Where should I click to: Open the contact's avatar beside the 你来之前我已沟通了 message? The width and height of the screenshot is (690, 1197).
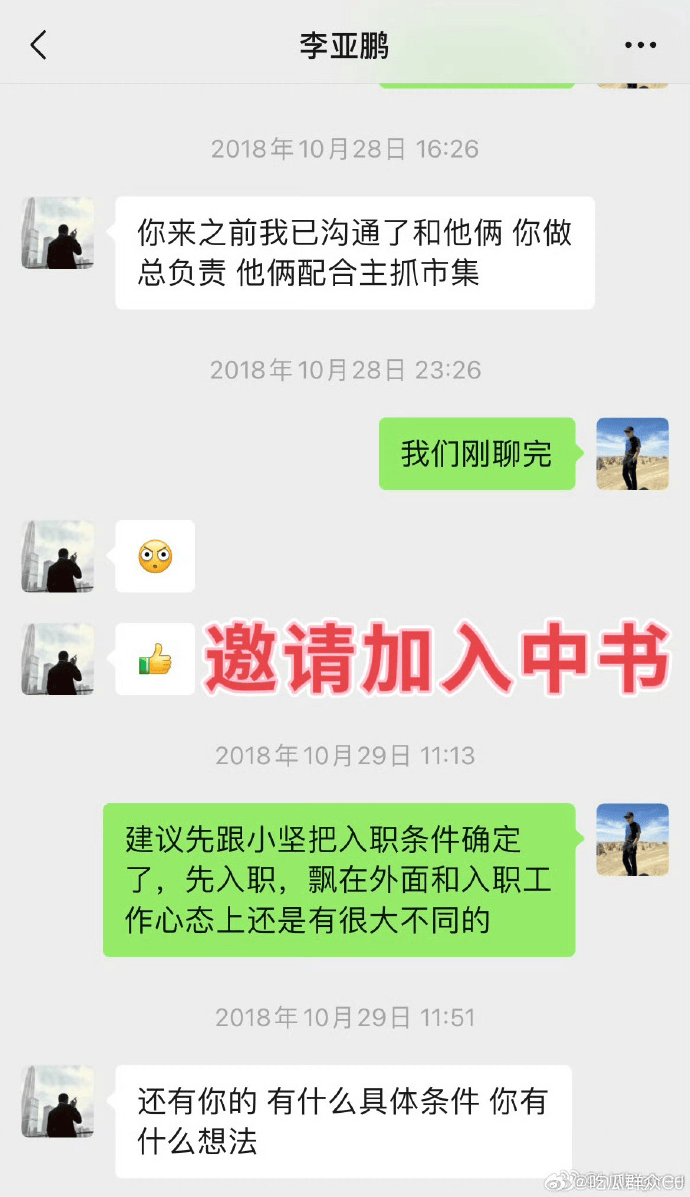pyautogui.click(x=58, y=233)
